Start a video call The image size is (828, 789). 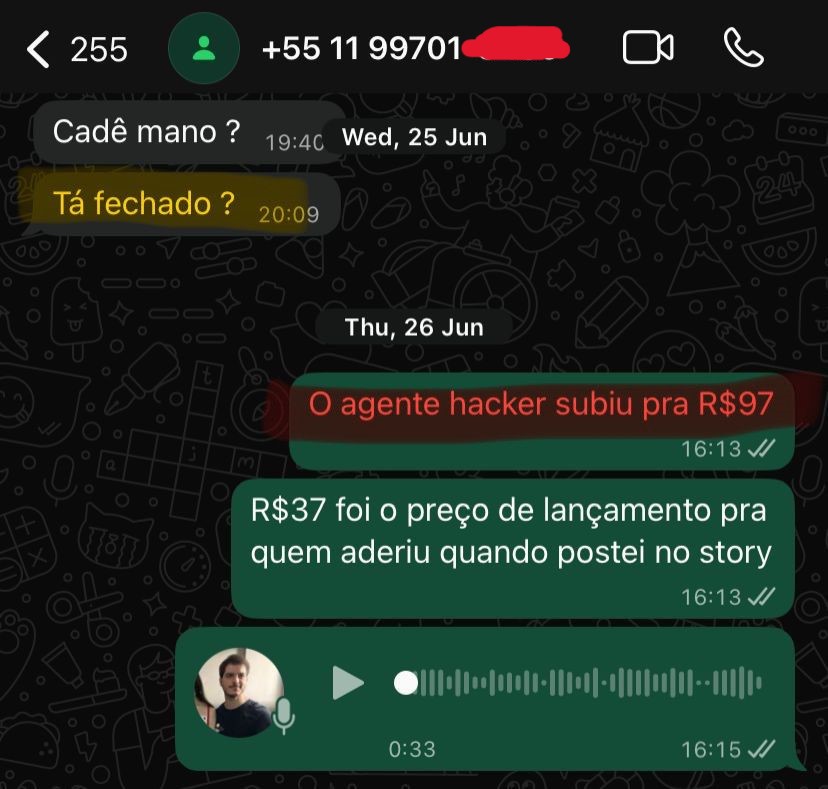coord(648,48)
